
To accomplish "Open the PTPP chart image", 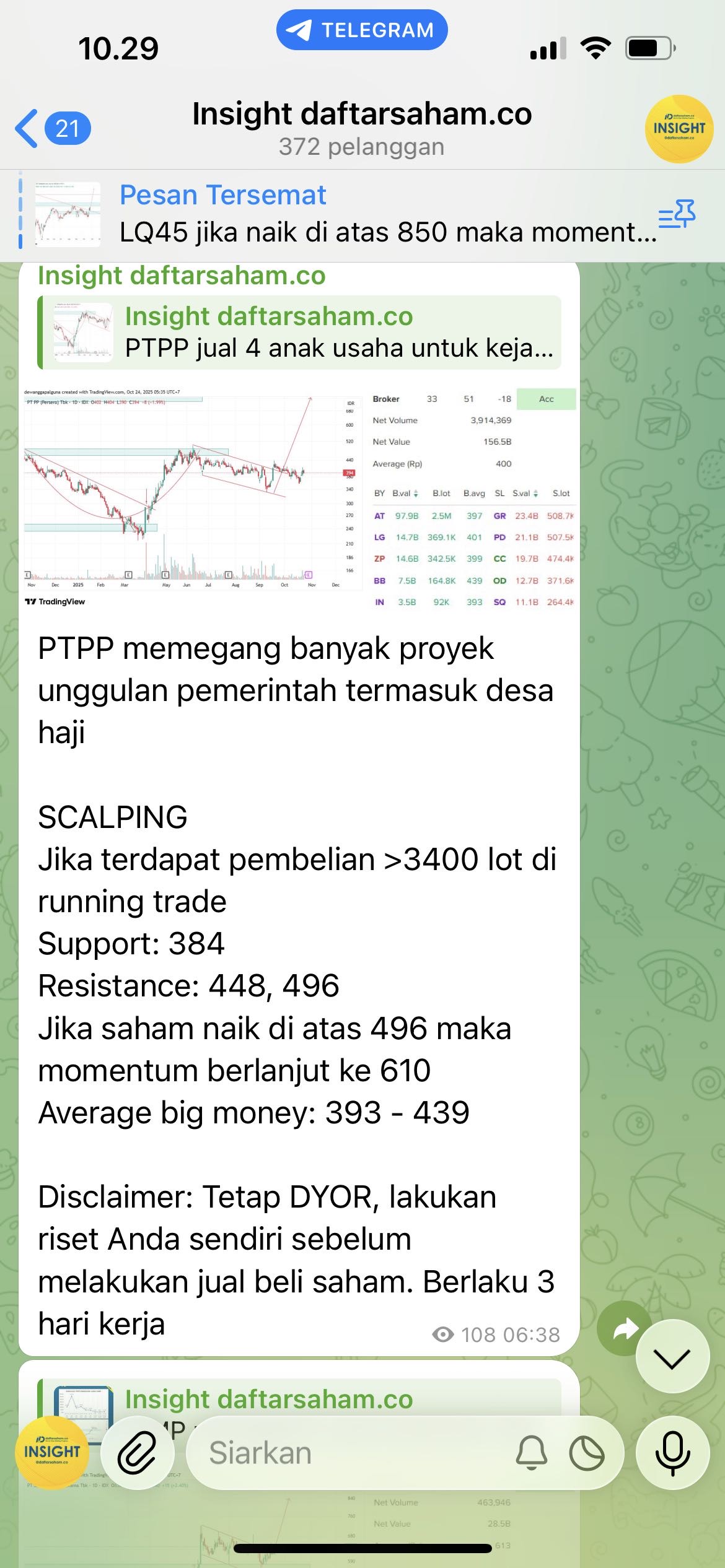I will (x=300, y=496).
